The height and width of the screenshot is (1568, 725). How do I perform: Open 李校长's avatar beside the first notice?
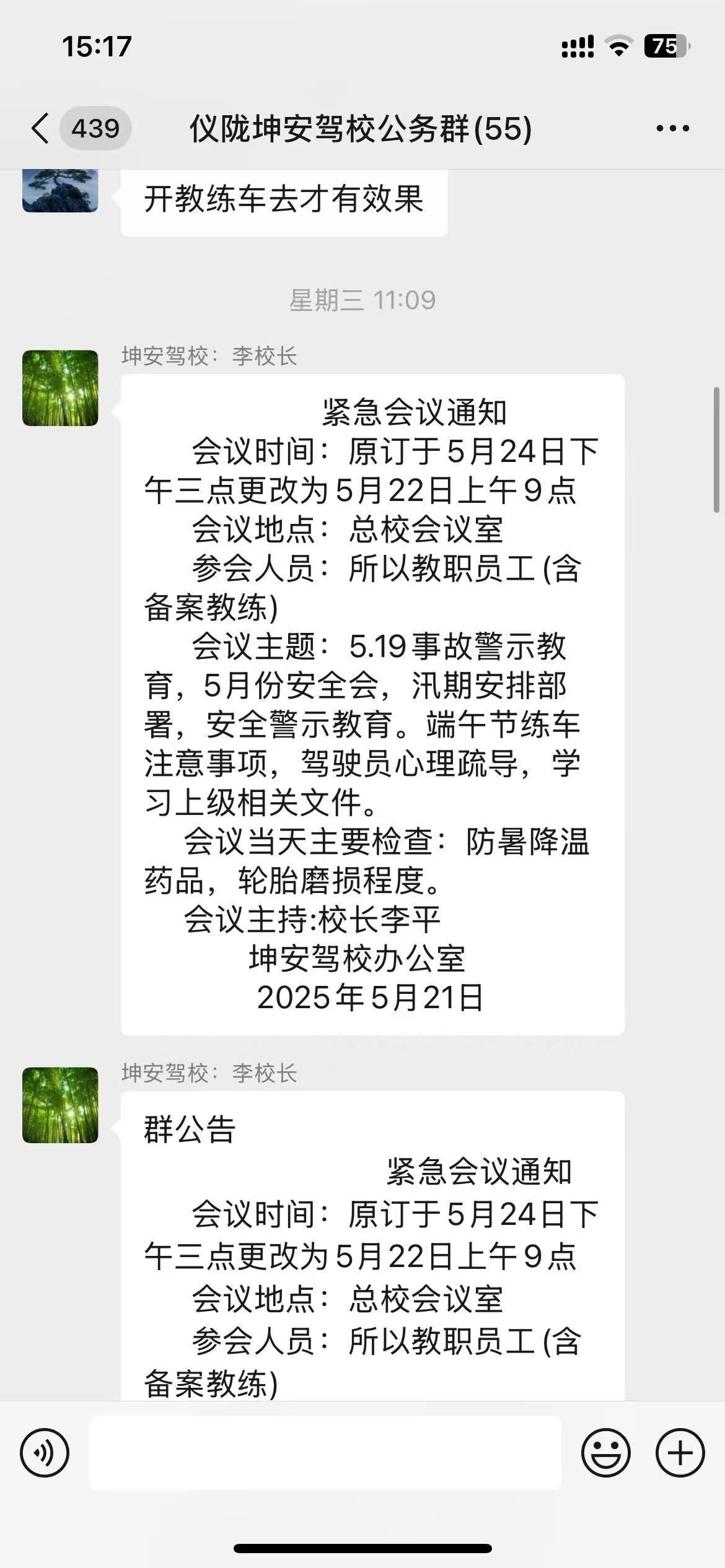pyautogui.click(x=60, y=388)
